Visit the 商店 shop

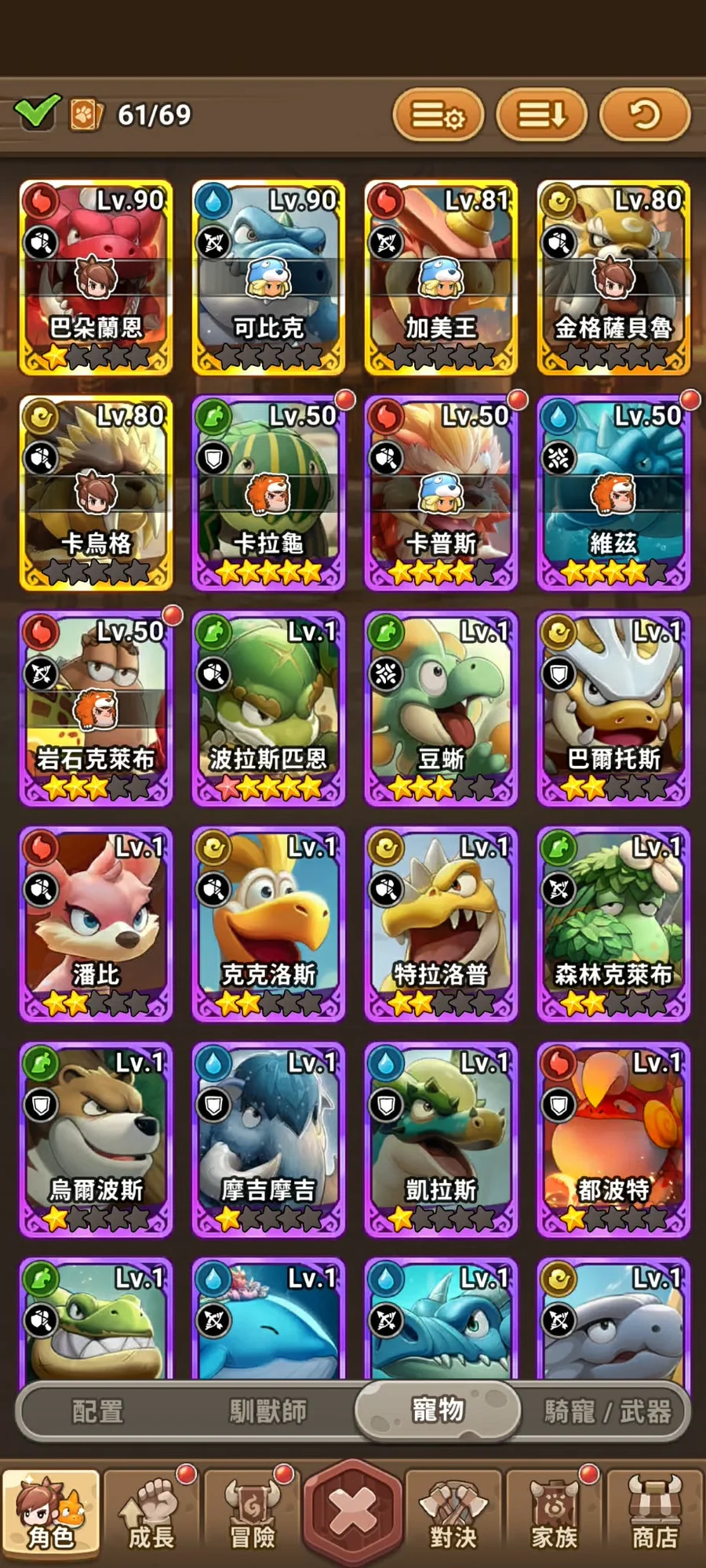point(654,1515)
